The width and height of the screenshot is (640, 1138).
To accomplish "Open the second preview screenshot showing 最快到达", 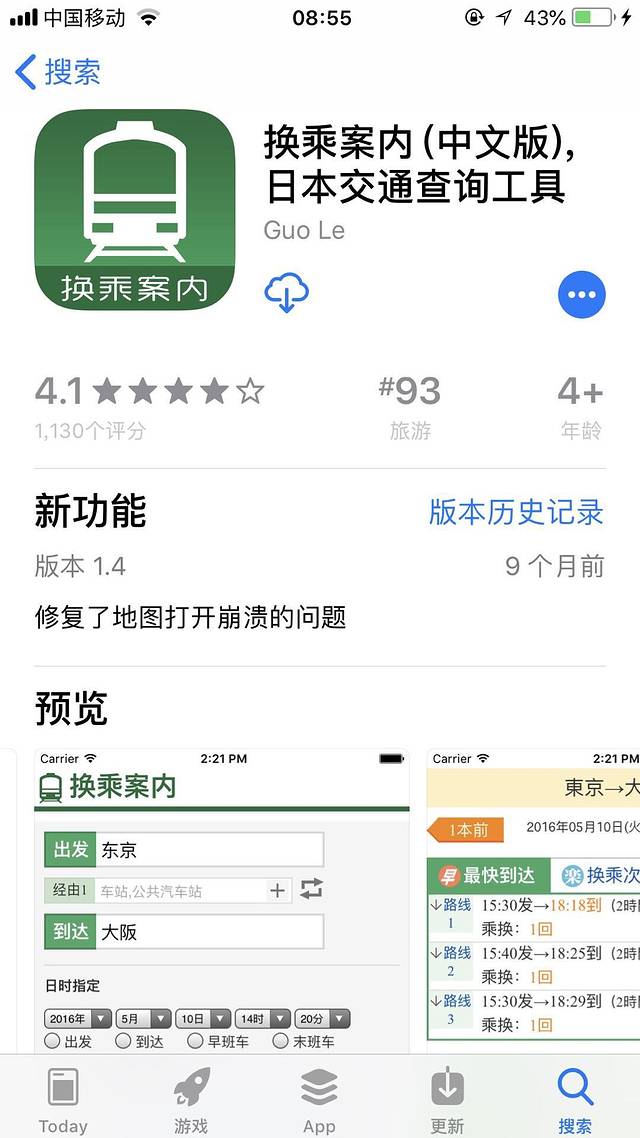I will (533, 895).
